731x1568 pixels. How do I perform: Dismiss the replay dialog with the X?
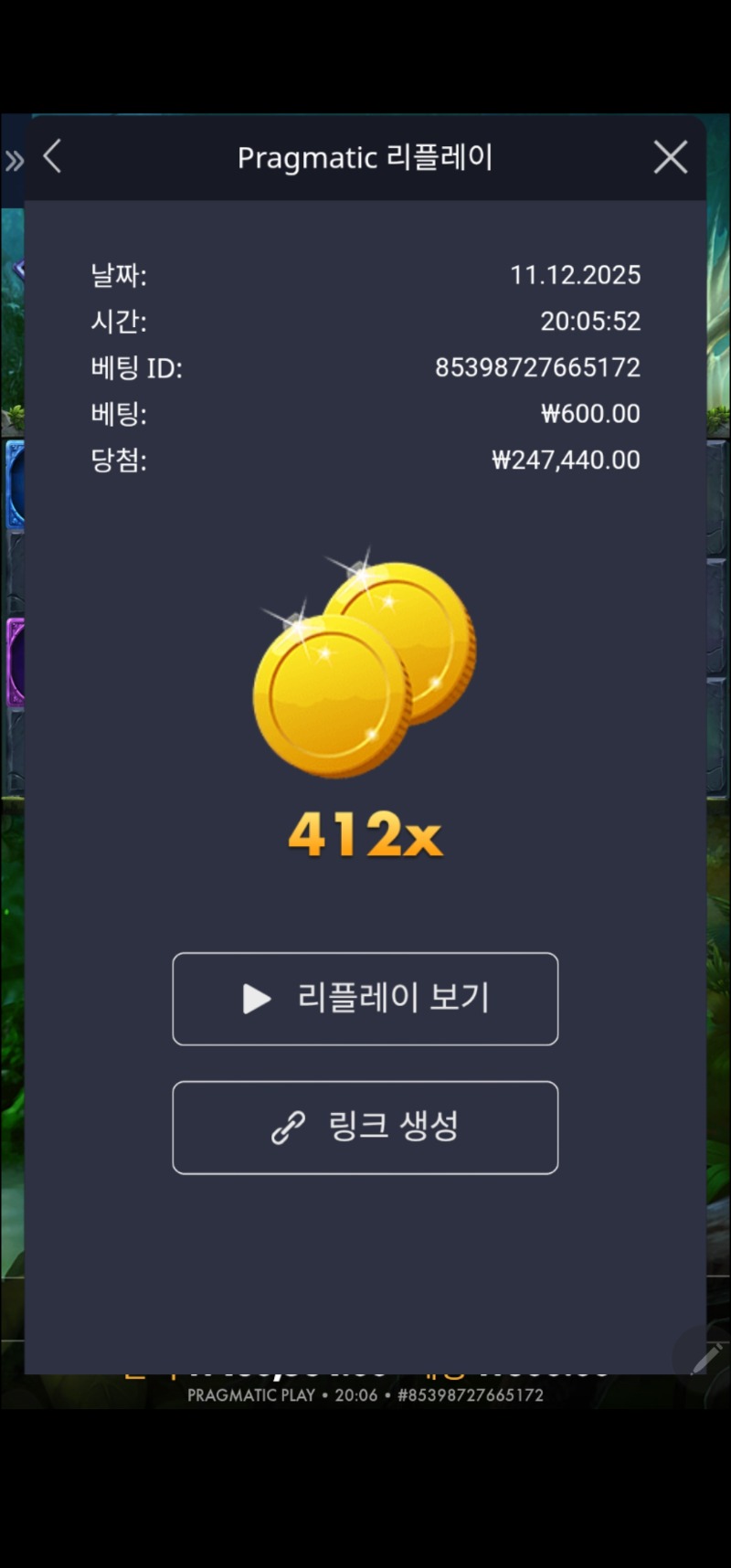tap(671, 156)
